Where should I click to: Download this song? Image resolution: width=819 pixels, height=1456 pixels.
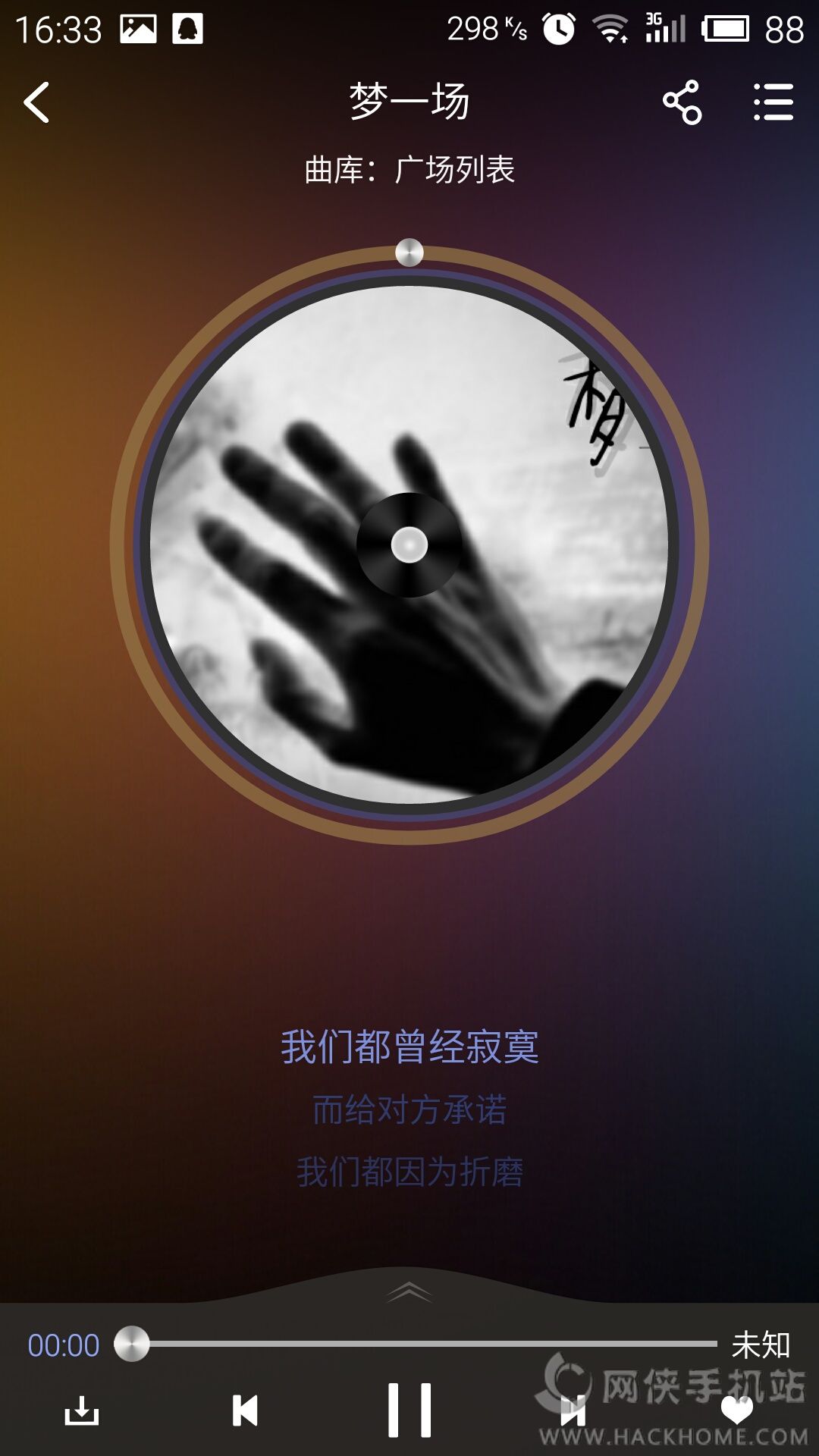82,1410
